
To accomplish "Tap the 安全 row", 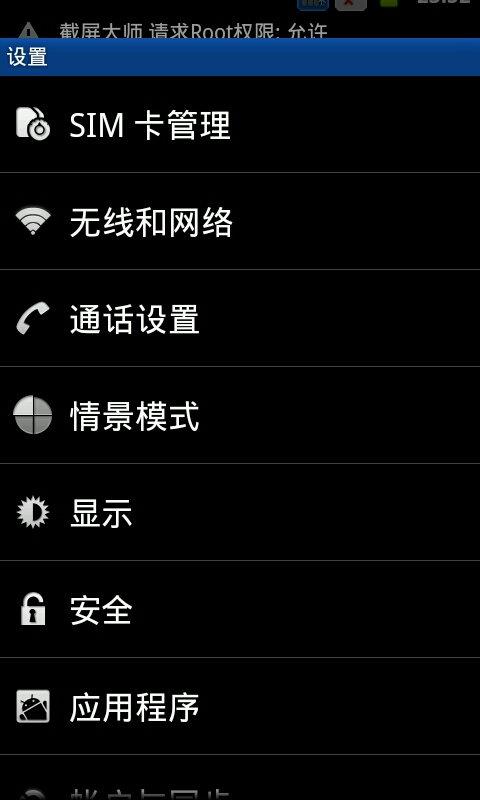I will (240, 609).
